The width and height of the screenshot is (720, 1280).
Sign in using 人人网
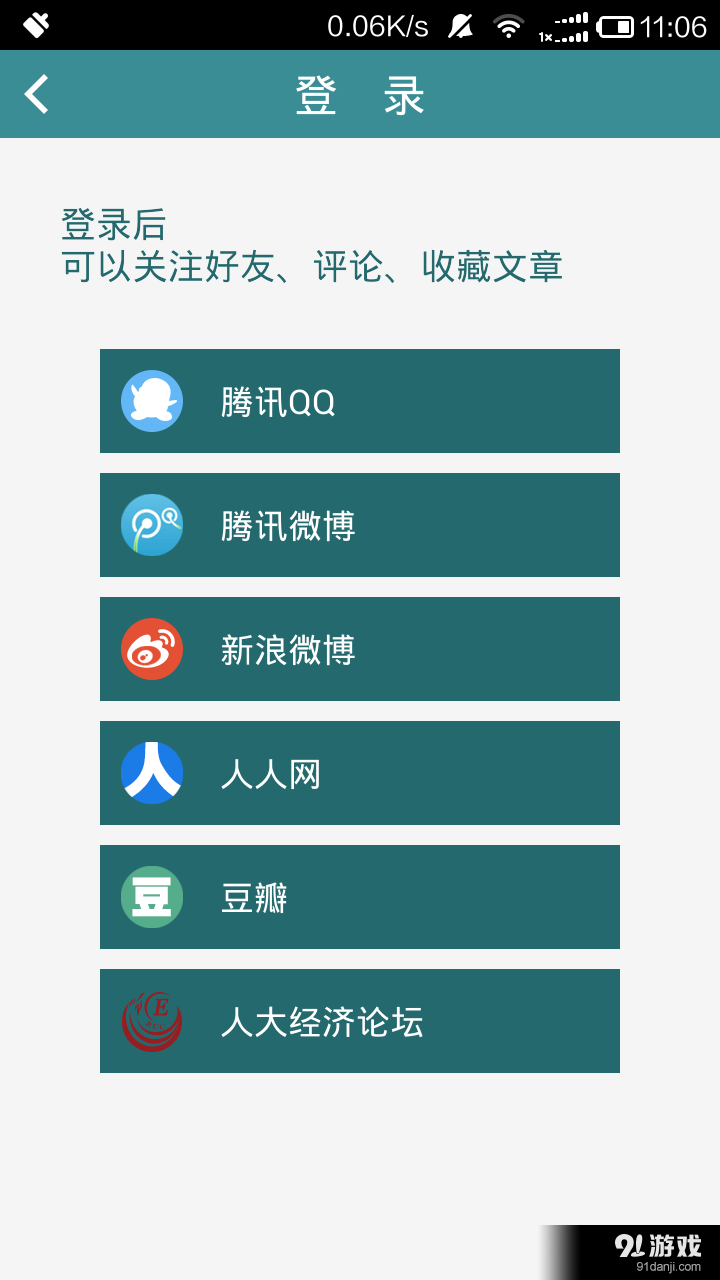point(360,772)
